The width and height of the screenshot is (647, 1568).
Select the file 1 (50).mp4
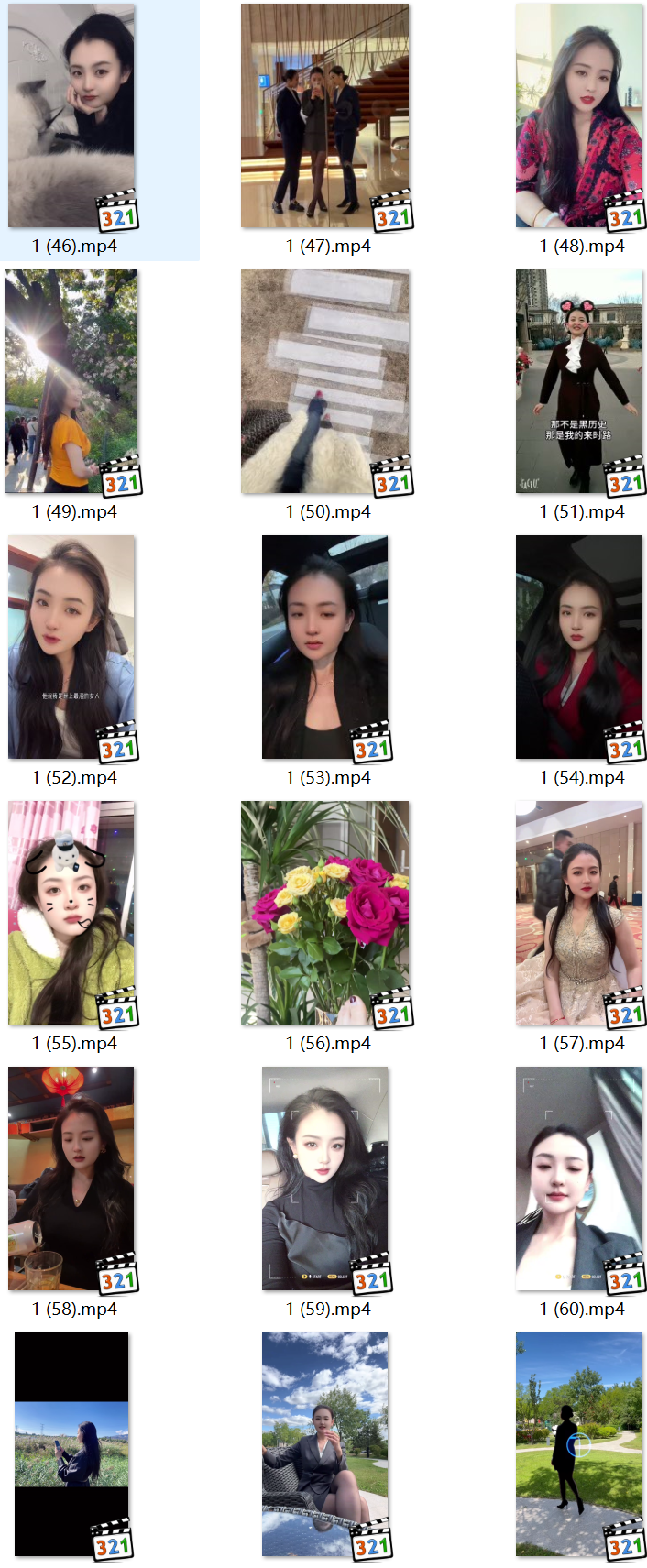tap(324, 381)
